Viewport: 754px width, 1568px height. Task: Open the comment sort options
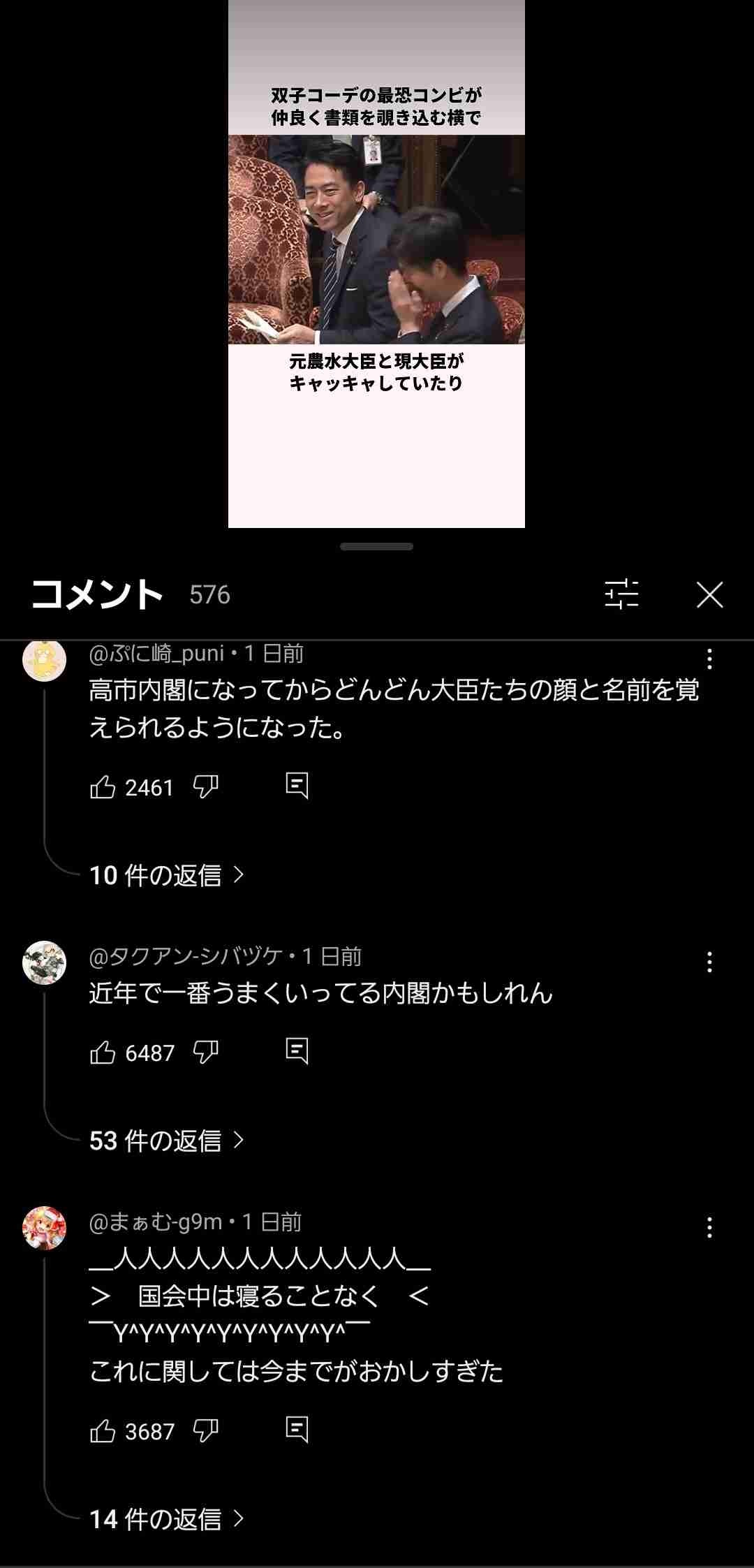point(621,594)
